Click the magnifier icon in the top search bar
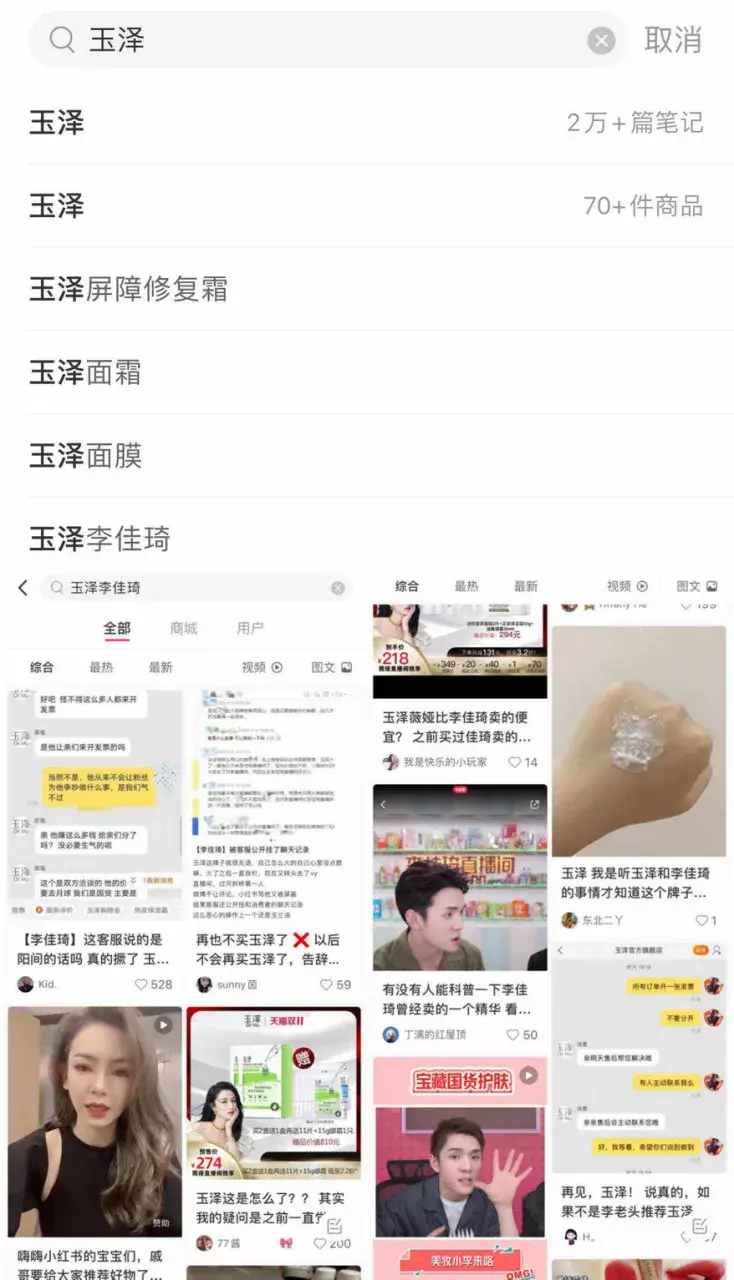Viewport: 734px width, 1280px height. coord(62,41)
